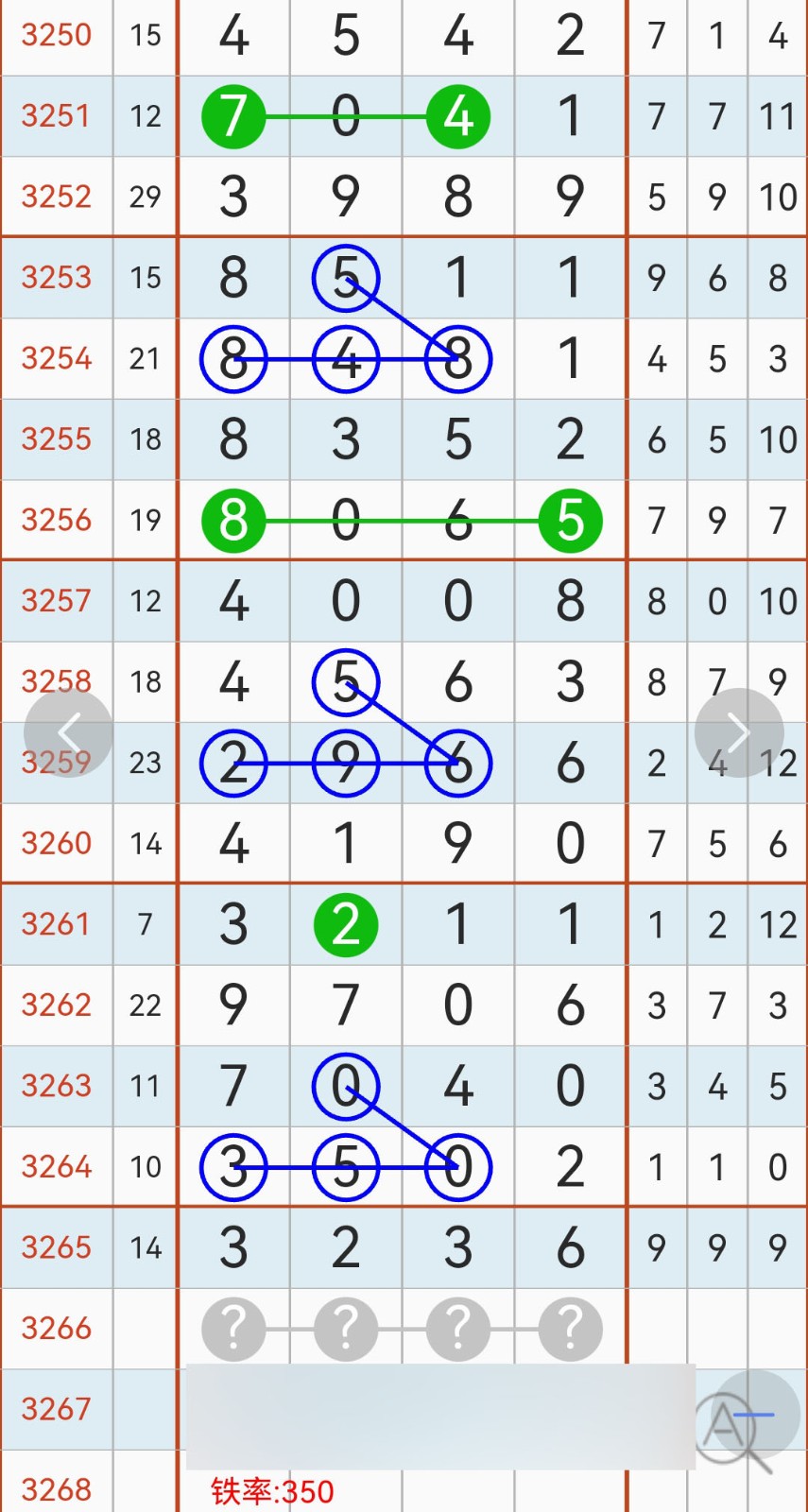Select the row labeled 3259

pyautogui.click(x=54, y=762)
